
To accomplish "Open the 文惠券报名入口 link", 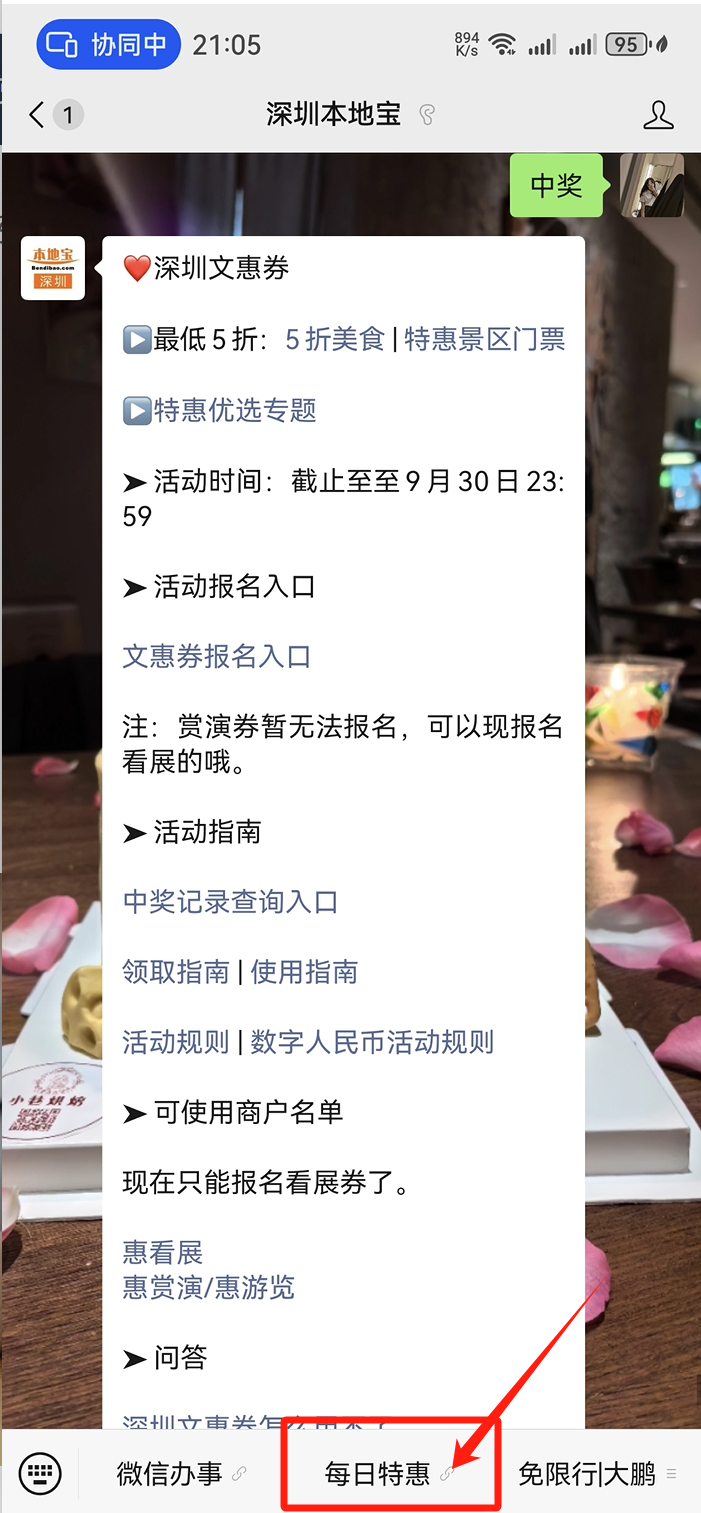I will click(x=216, y=657).
